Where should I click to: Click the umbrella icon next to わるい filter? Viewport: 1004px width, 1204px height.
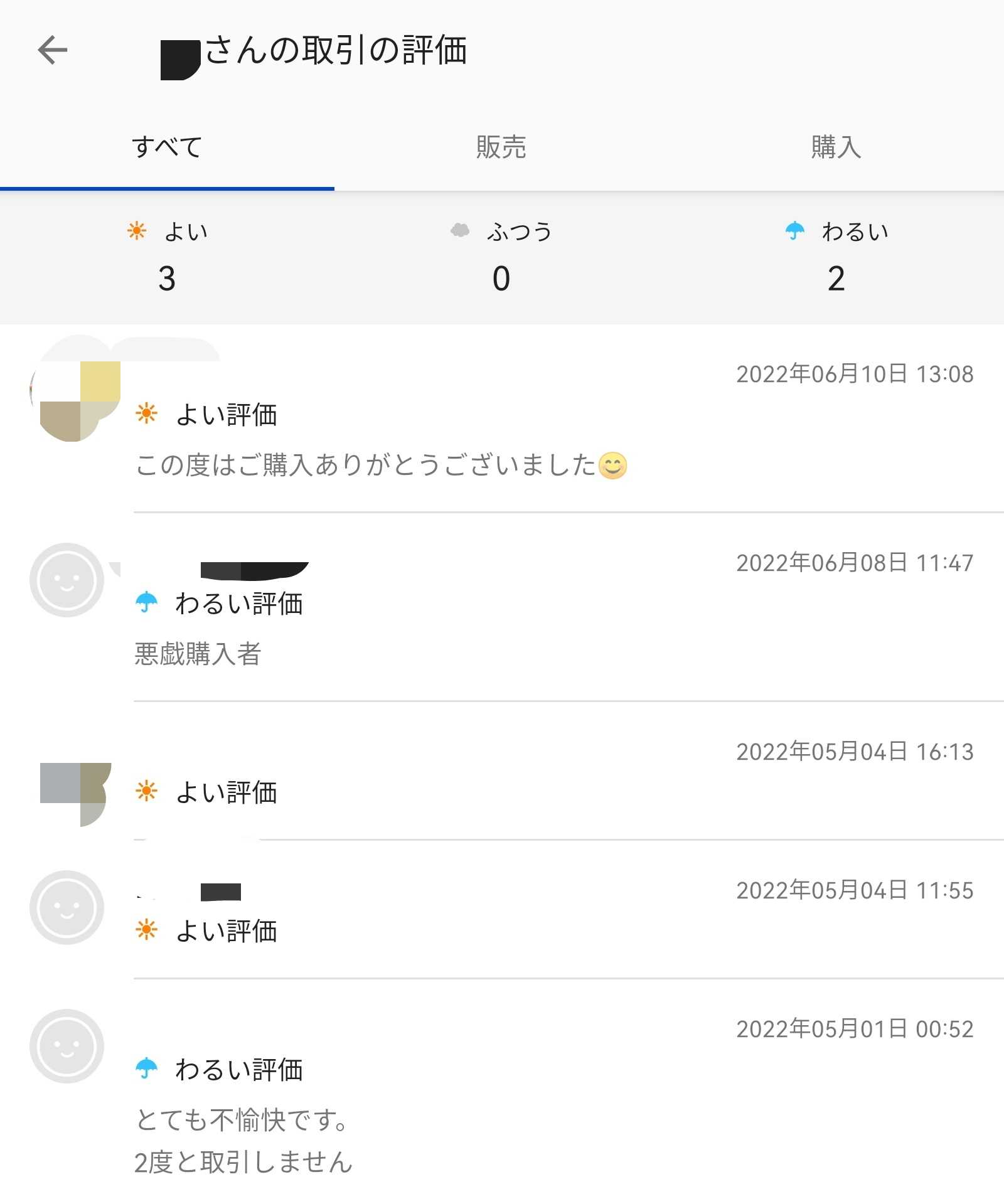(792, 231)
